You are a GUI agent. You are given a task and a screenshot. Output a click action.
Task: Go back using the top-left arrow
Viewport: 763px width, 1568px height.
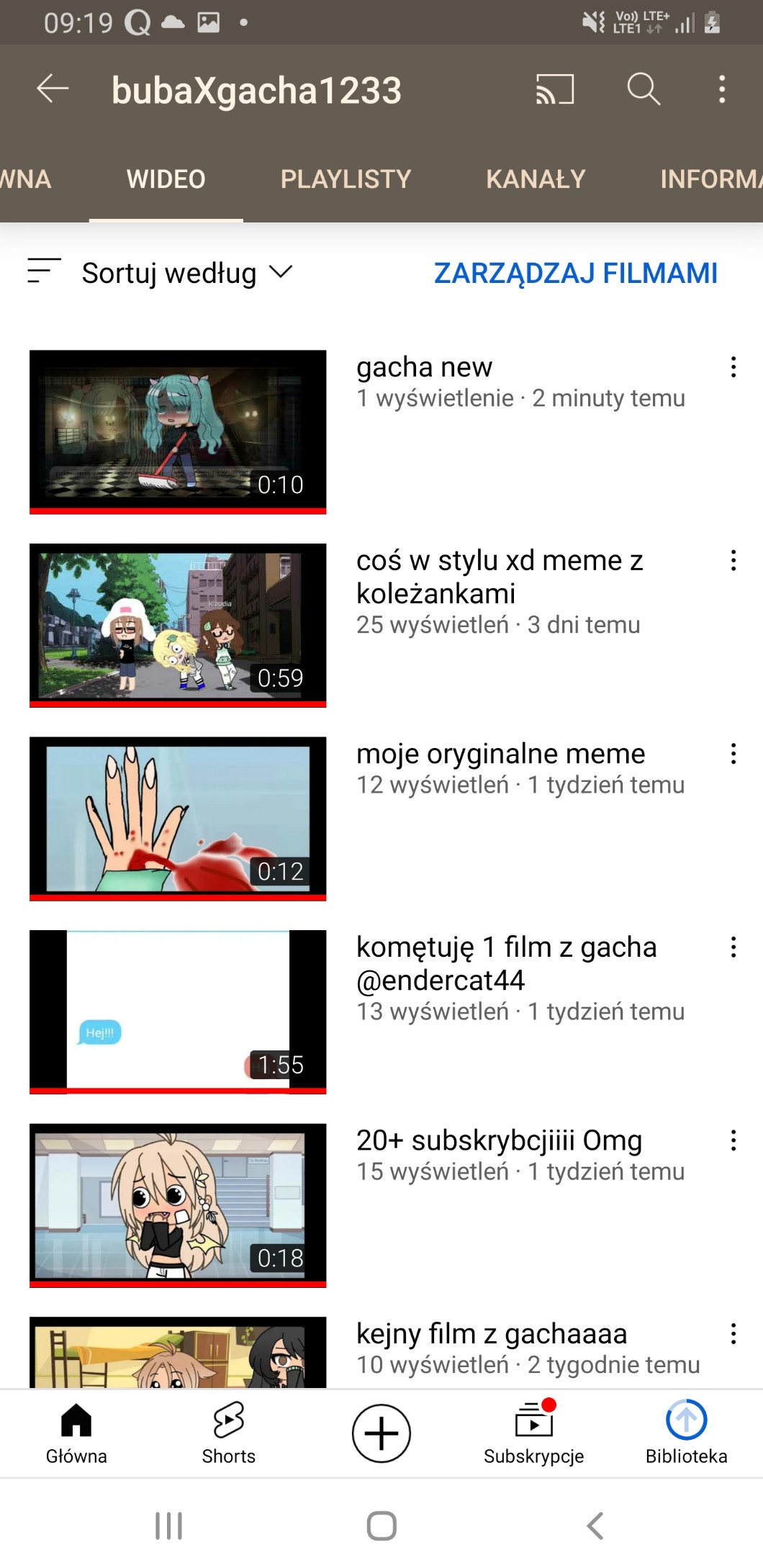pyautogui.click(x=53, y=89)
